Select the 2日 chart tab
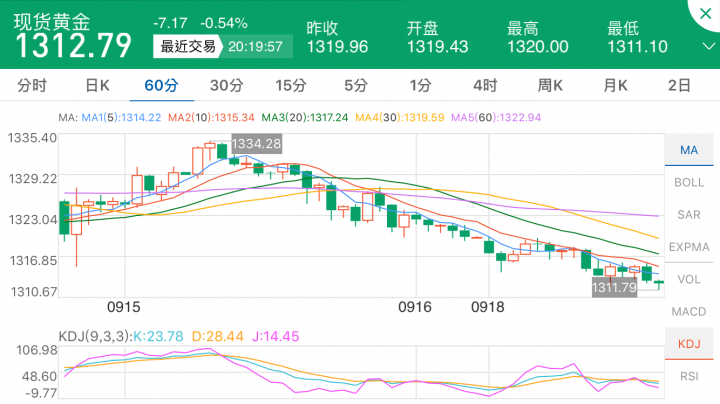 (679, 86)
